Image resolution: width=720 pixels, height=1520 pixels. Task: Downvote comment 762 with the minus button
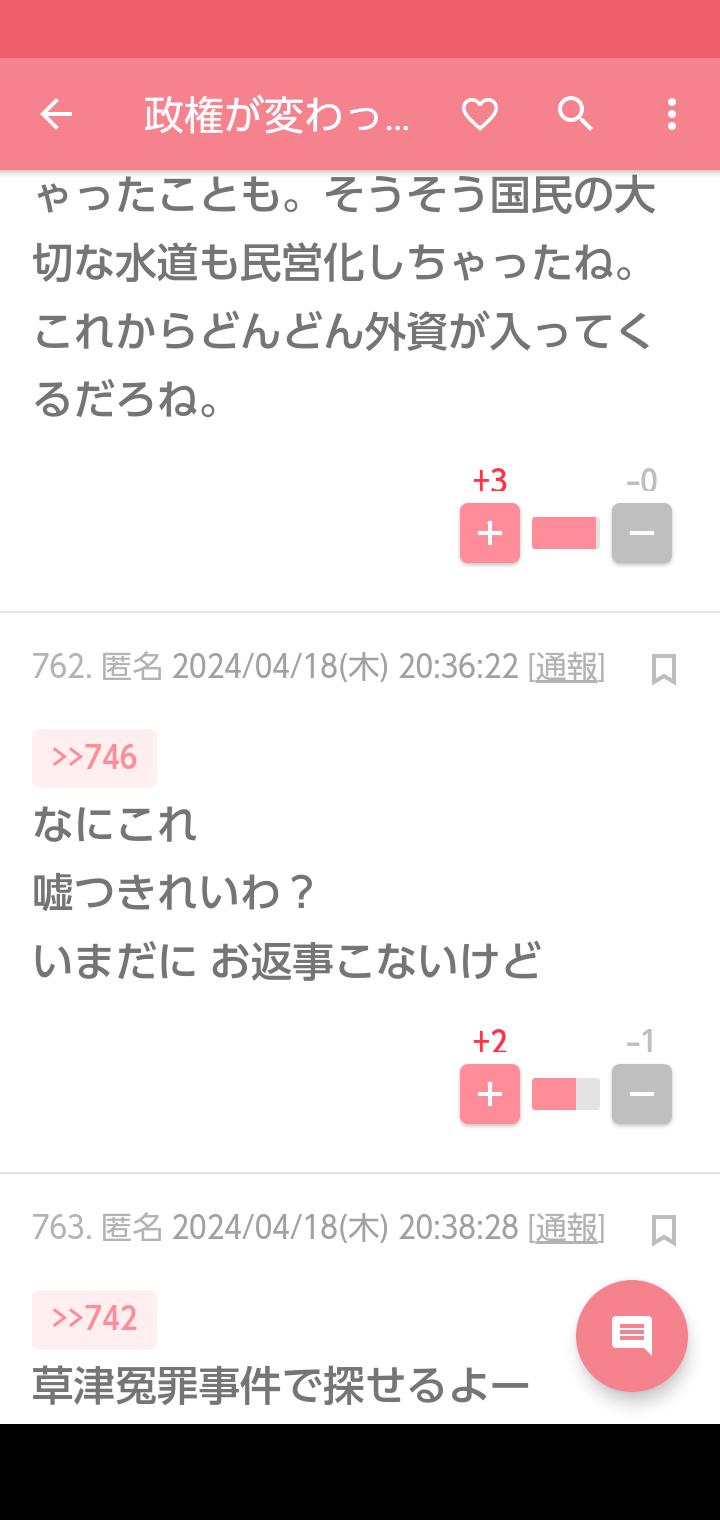point(642,1094)
